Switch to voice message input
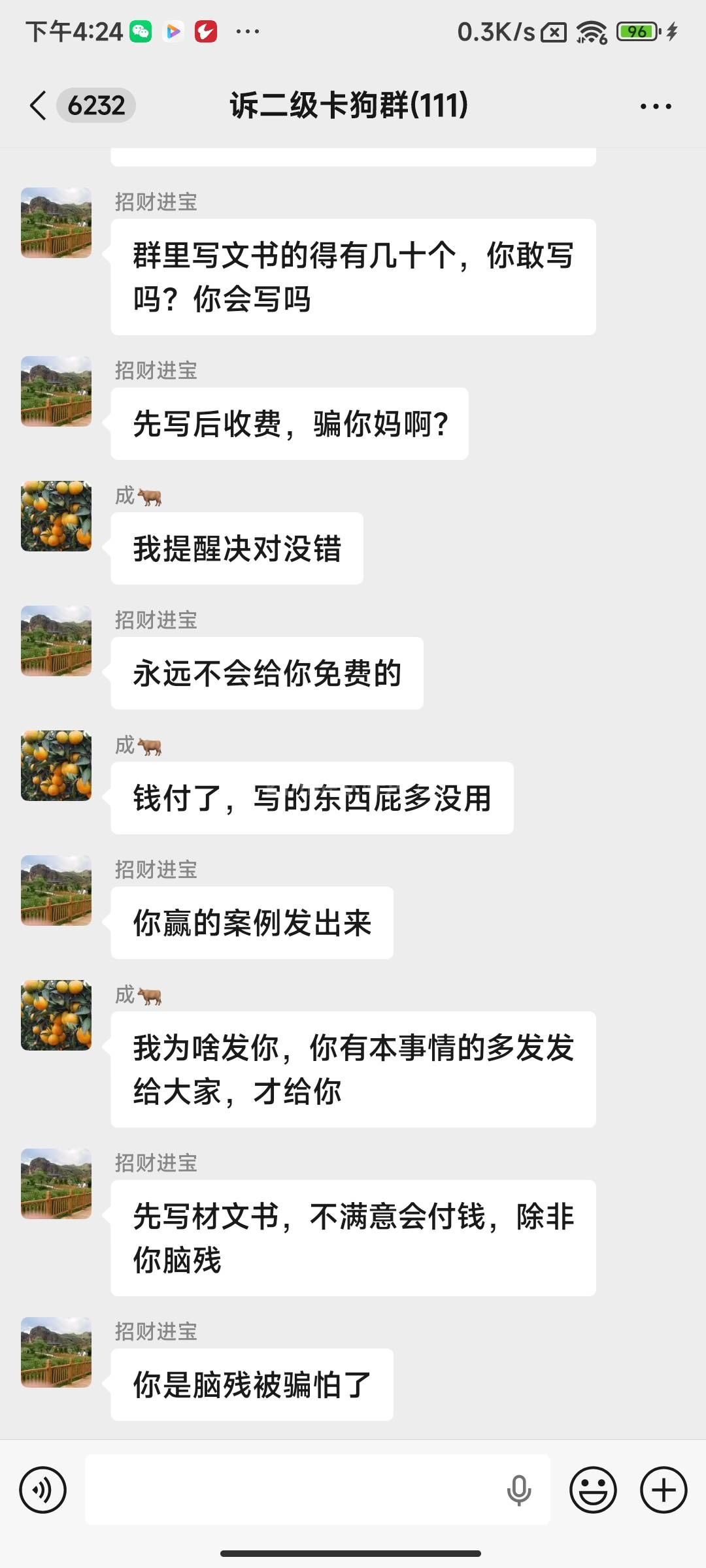This screenshot has height=1568, width=706. (43, 1490)
